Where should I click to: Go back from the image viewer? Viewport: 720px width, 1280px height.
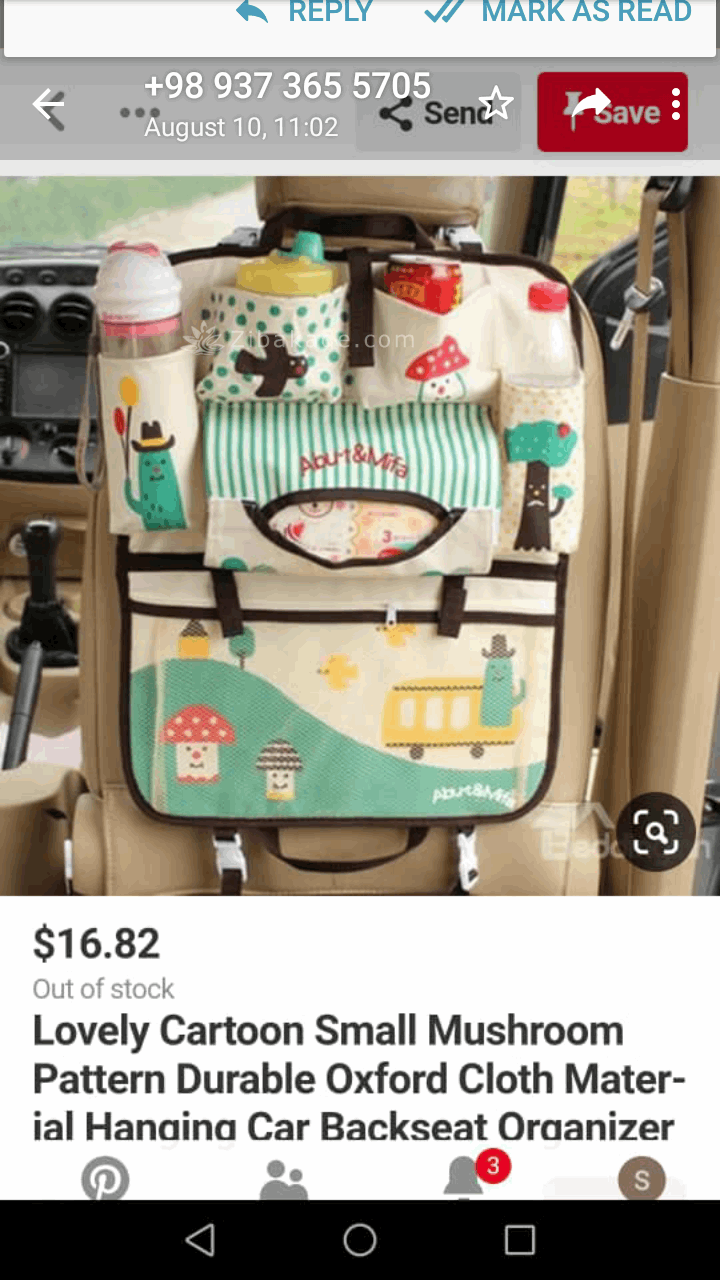click(x=47, y=104)
